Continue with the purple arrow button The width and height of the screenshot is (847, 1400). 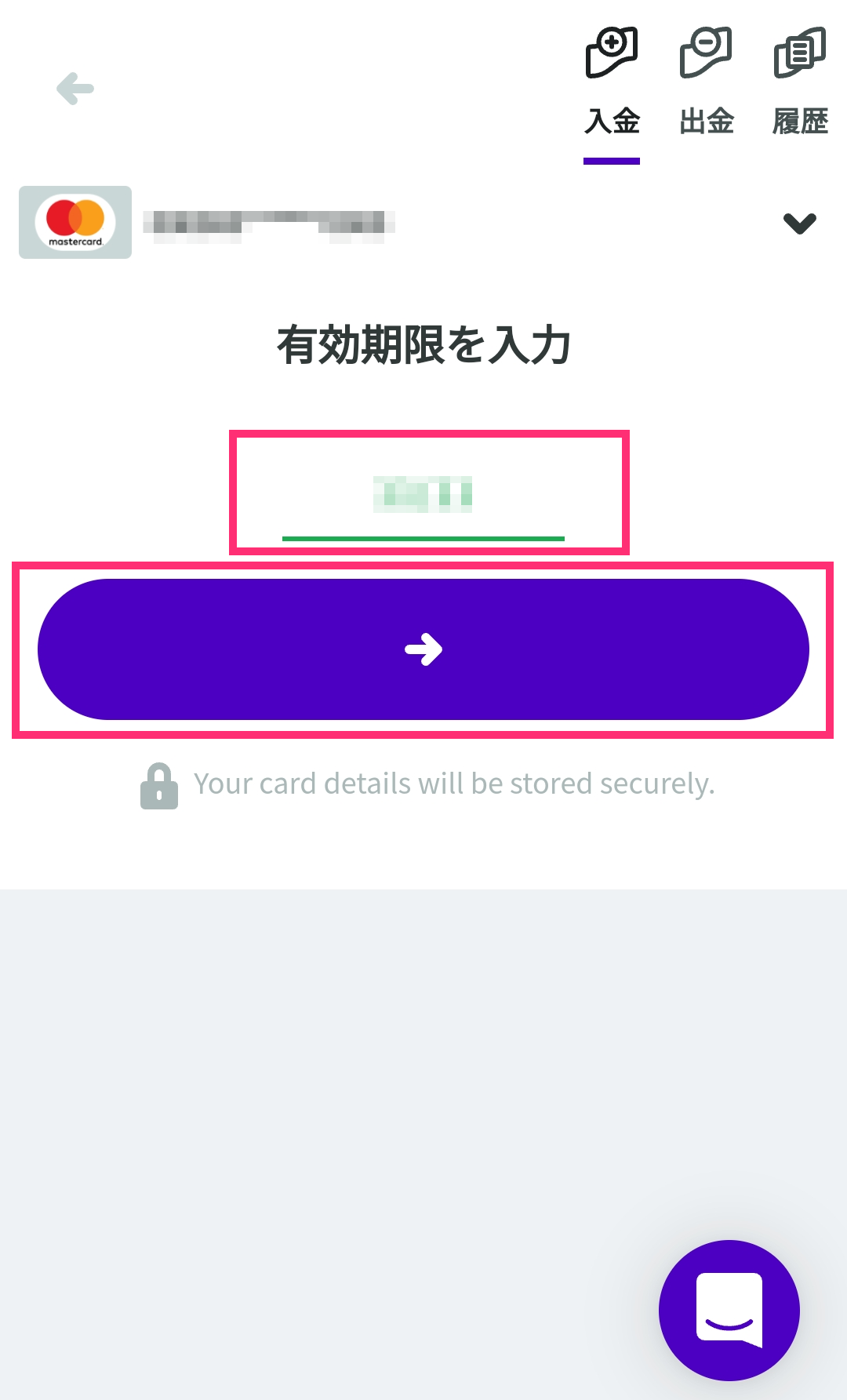point(423,649)
